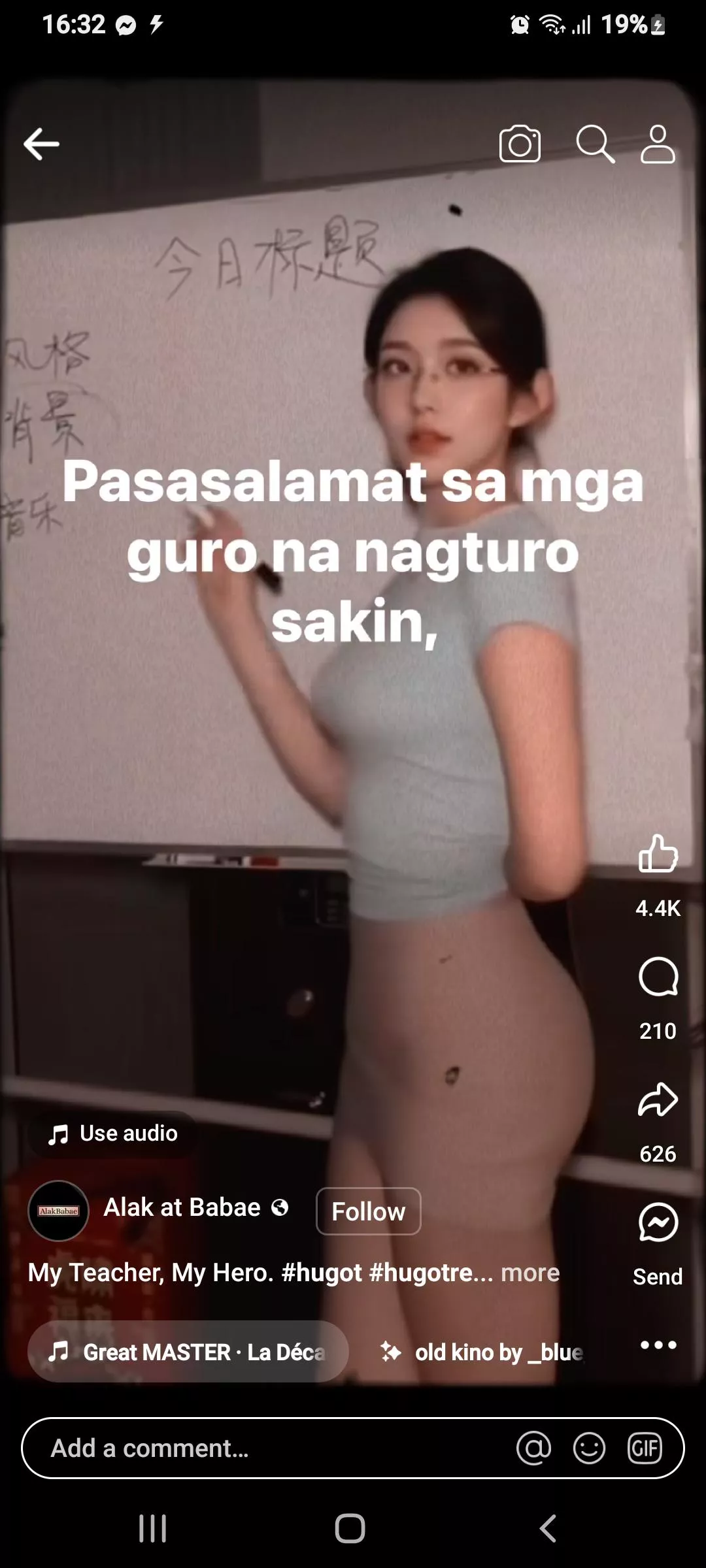Open Alak at Babae's profile
706x1568 pixels.
[182, 1207]
